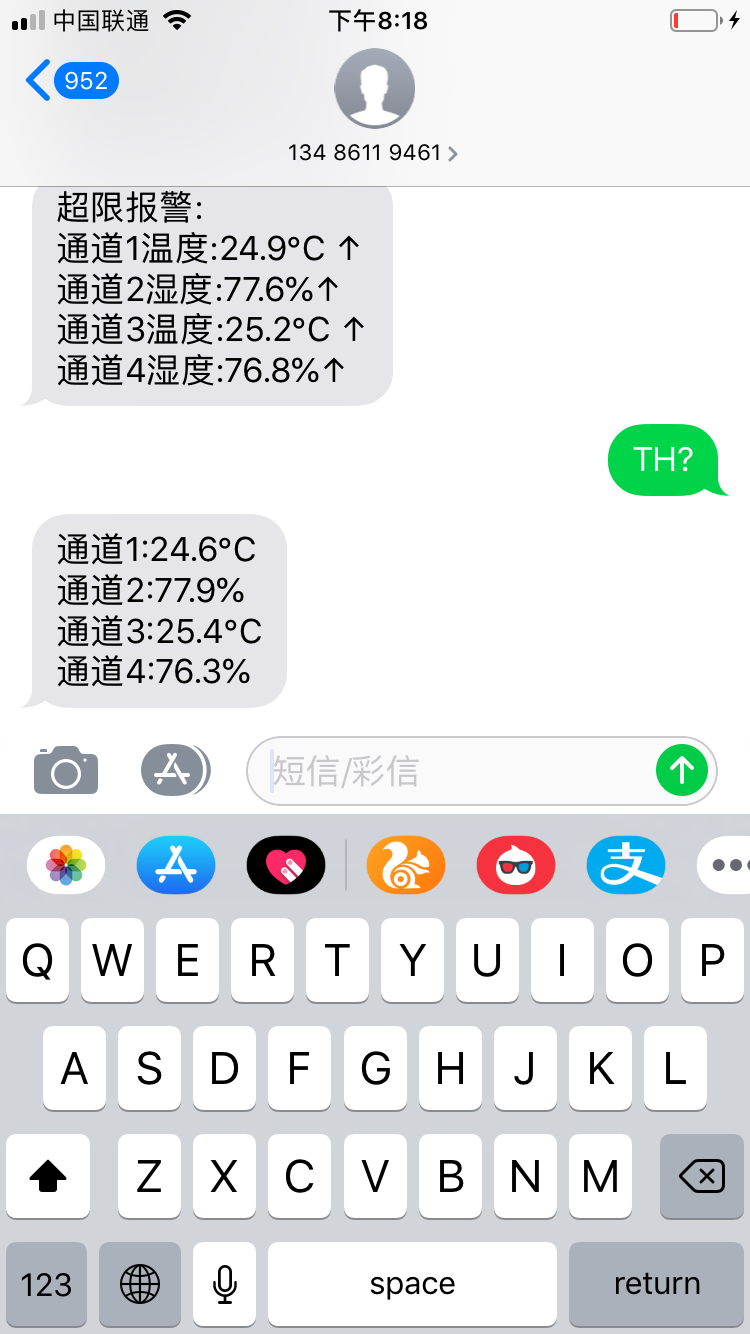
Task: Show more iMessage apps
Action: pos(724,865)
